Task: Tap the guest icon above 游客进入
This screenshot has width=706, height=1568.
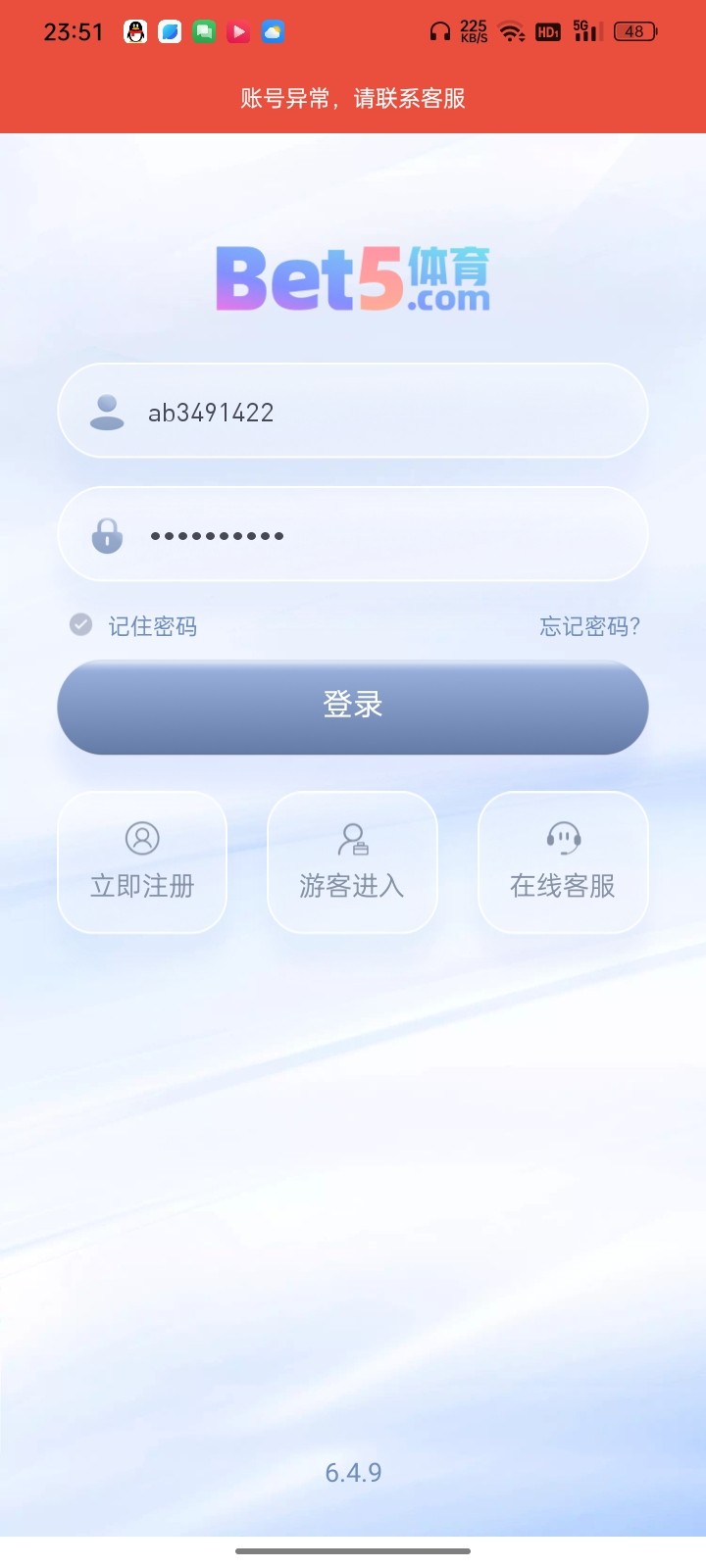Action: 352,838
